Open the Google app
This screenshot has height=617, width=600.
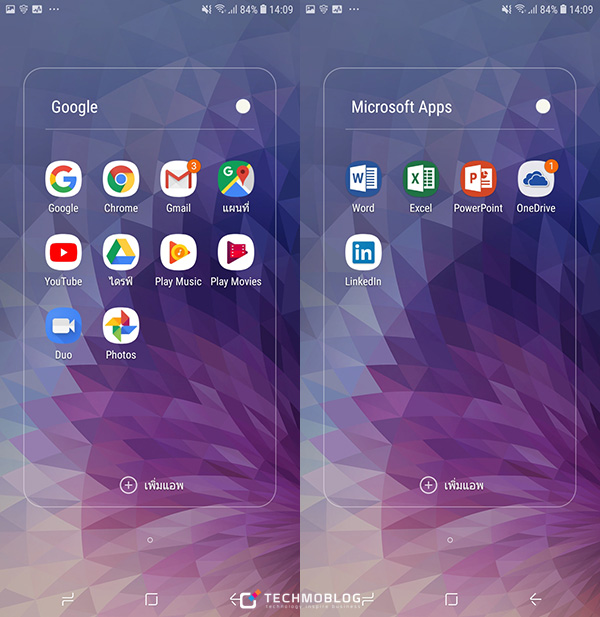(63, 180)
